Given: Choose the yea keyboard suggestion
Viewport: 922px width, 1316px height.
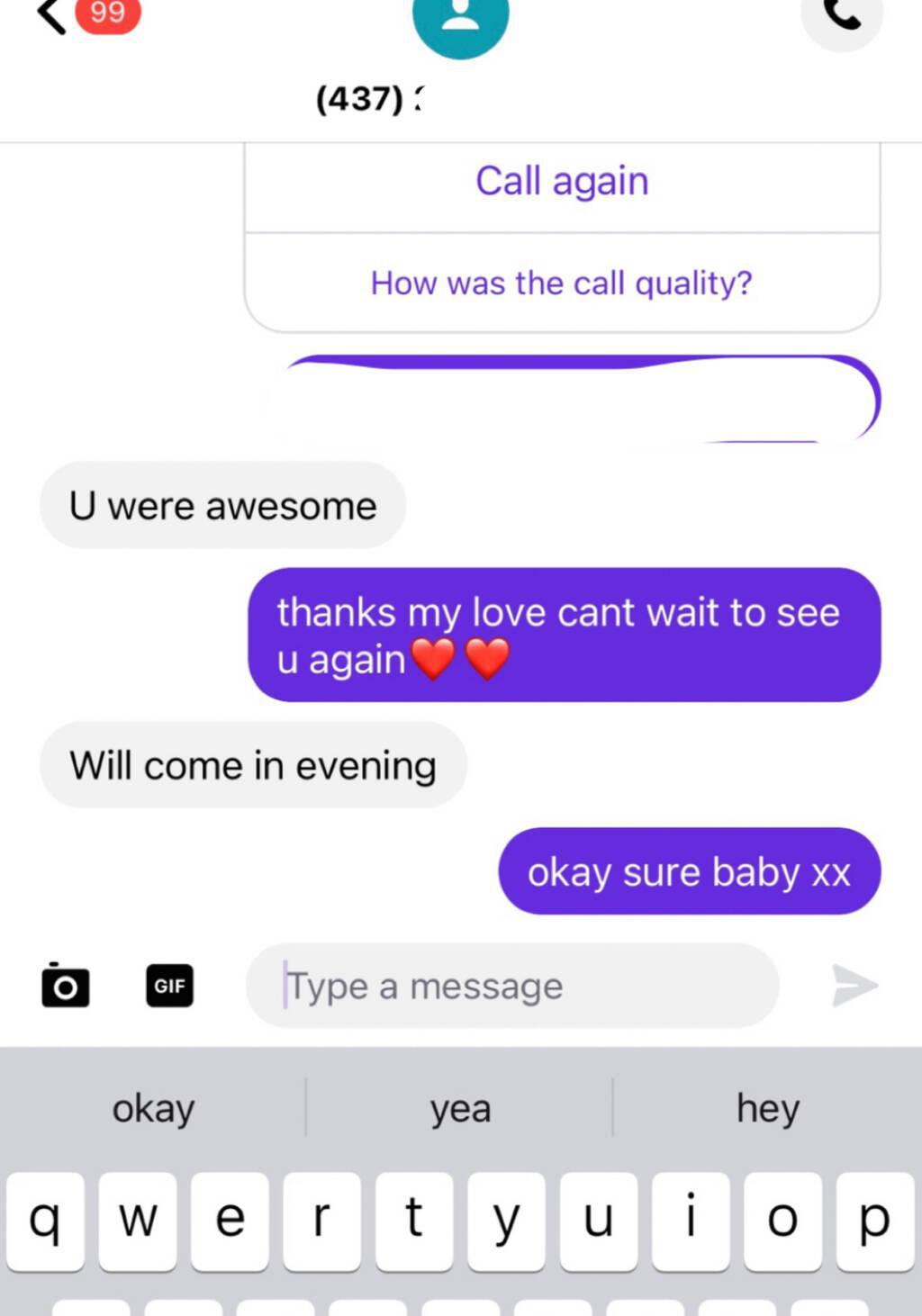Looking at the screenshot, I should pyautogui.click(x=460, y=1109).
